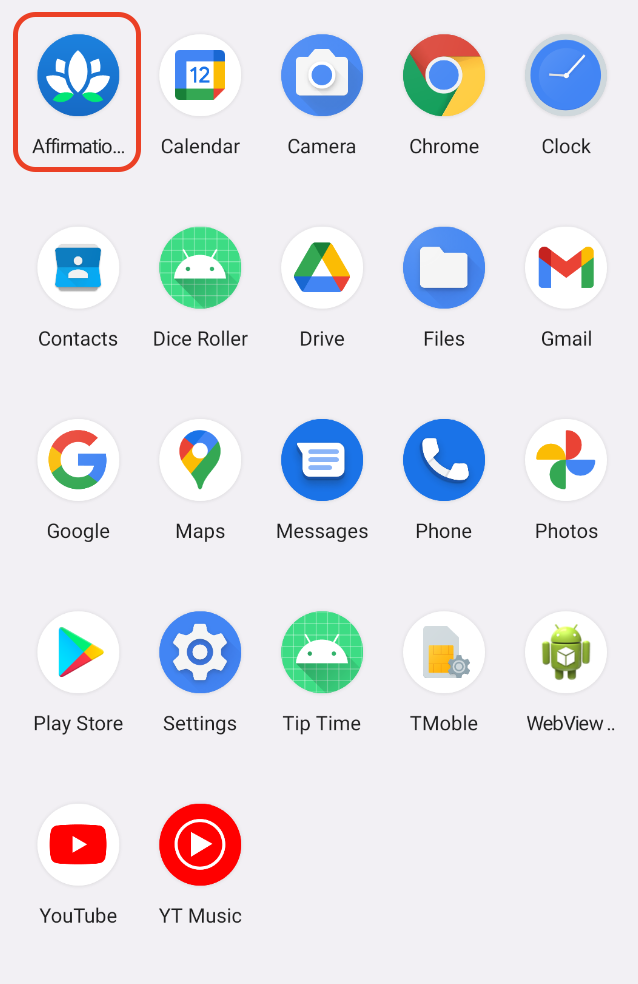Open the Camera app
Image resolution: width=638 pixels, height=984 pixels.
[322, 76]
